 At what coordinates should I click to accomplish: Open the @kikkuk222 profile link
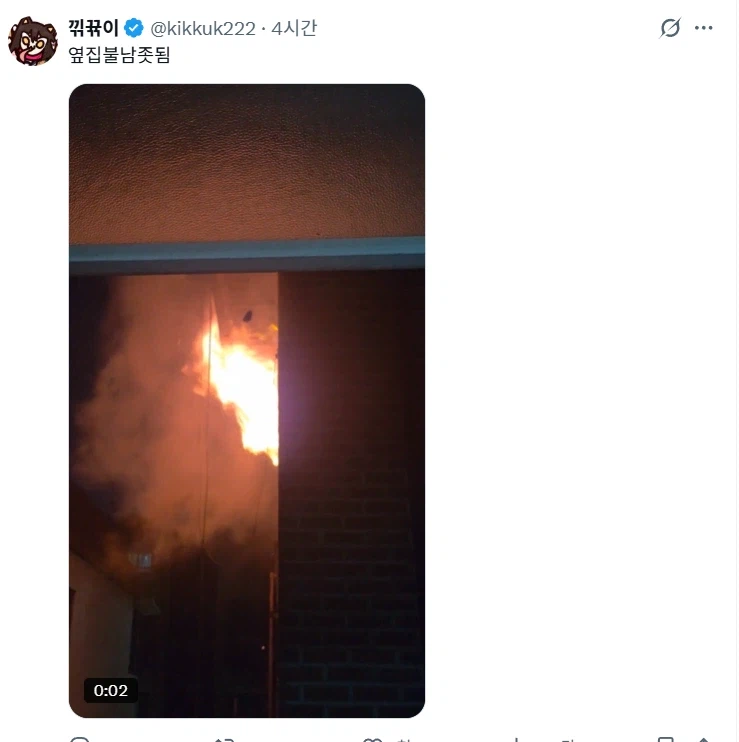tap(202, 29)
